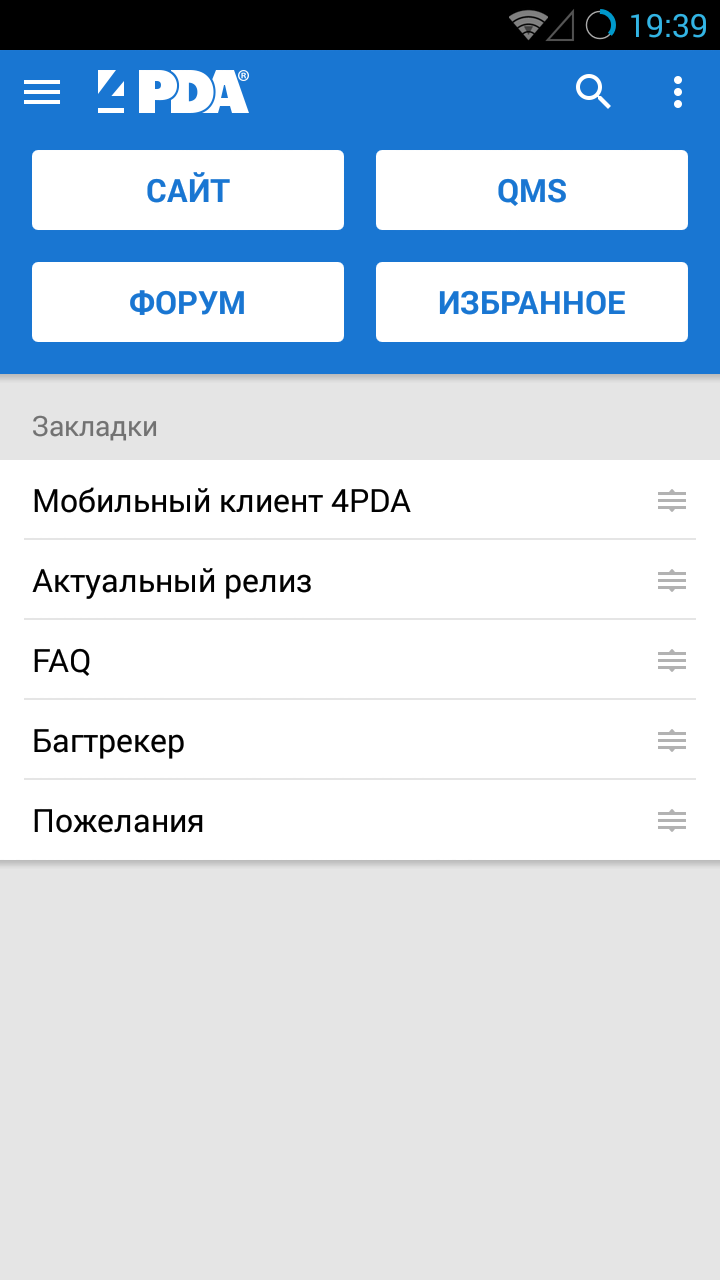Tap the 4PDA logo
The image size is (720, 1280).
(170, 91)
